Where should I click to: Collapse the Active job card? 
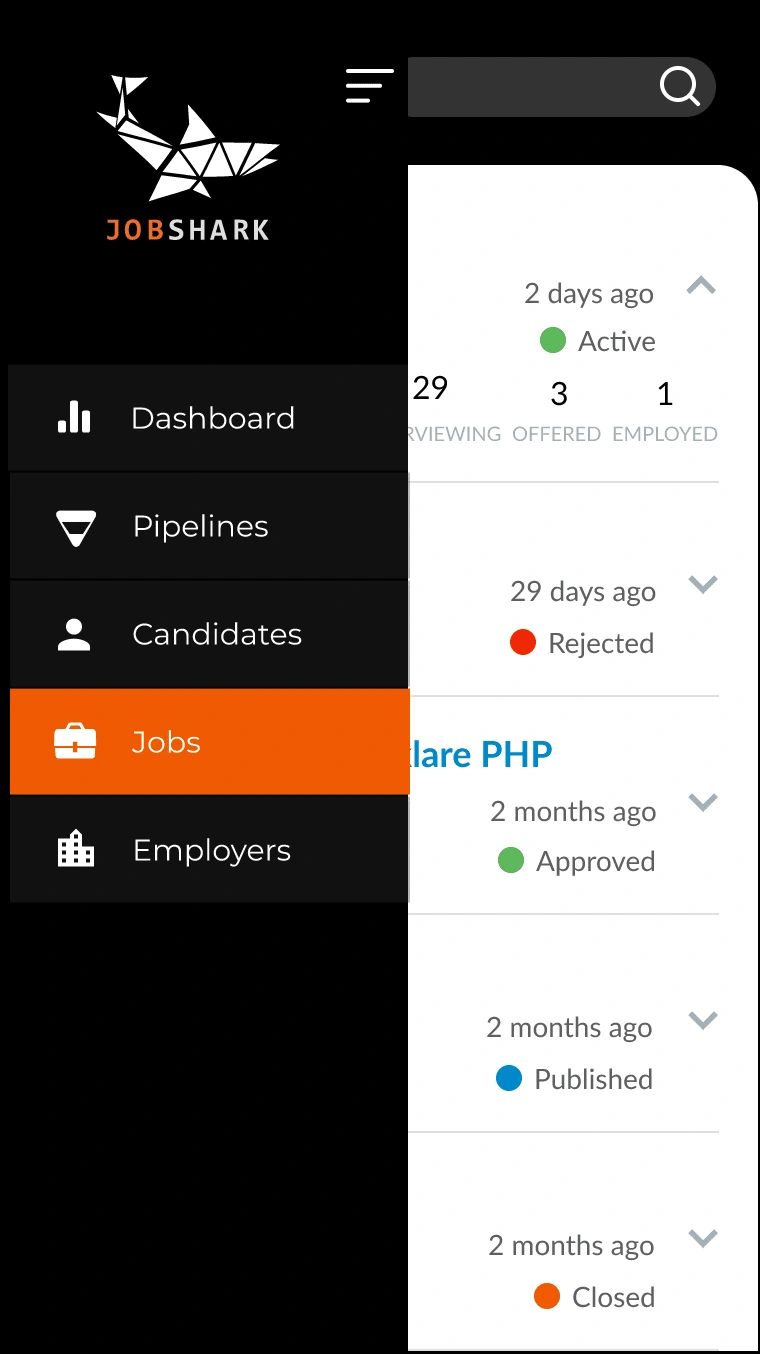click(x=702, y=287)
